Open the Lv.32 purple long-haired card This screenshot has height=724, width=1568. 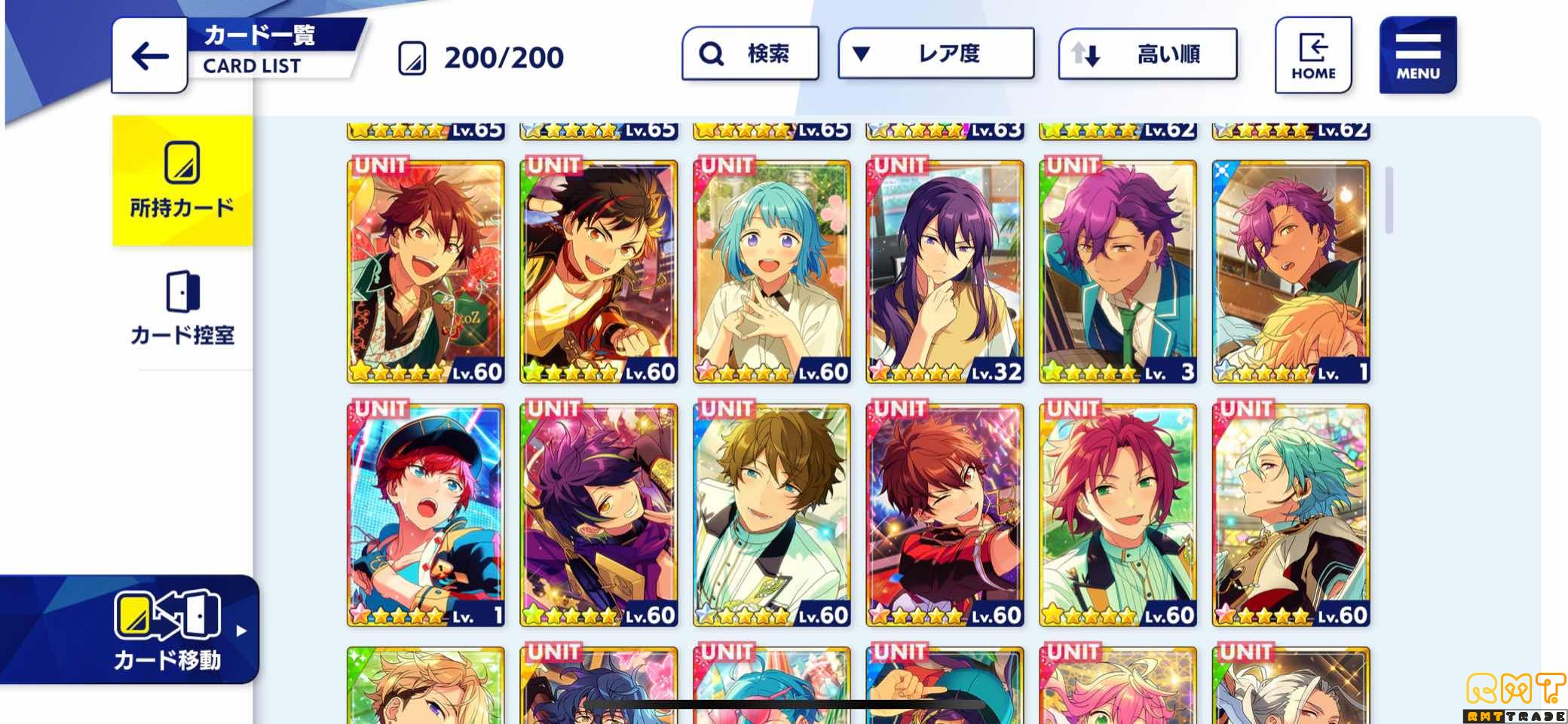click(945, 271)
